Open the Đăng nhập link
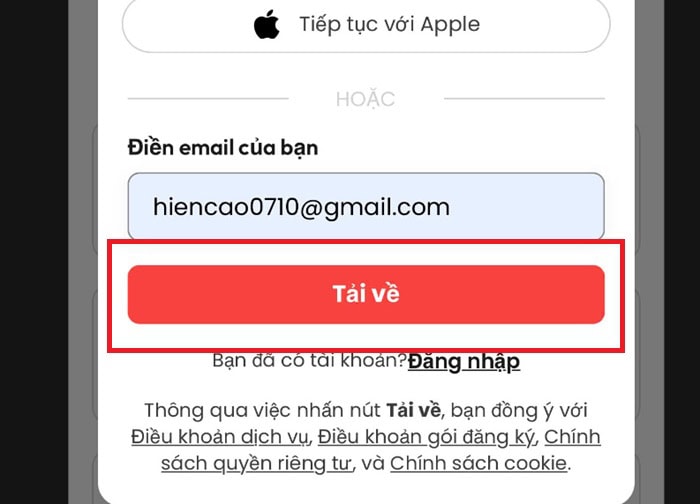This screenshot has width=700, height=504. pyautogui.click(x=464, y=362)
